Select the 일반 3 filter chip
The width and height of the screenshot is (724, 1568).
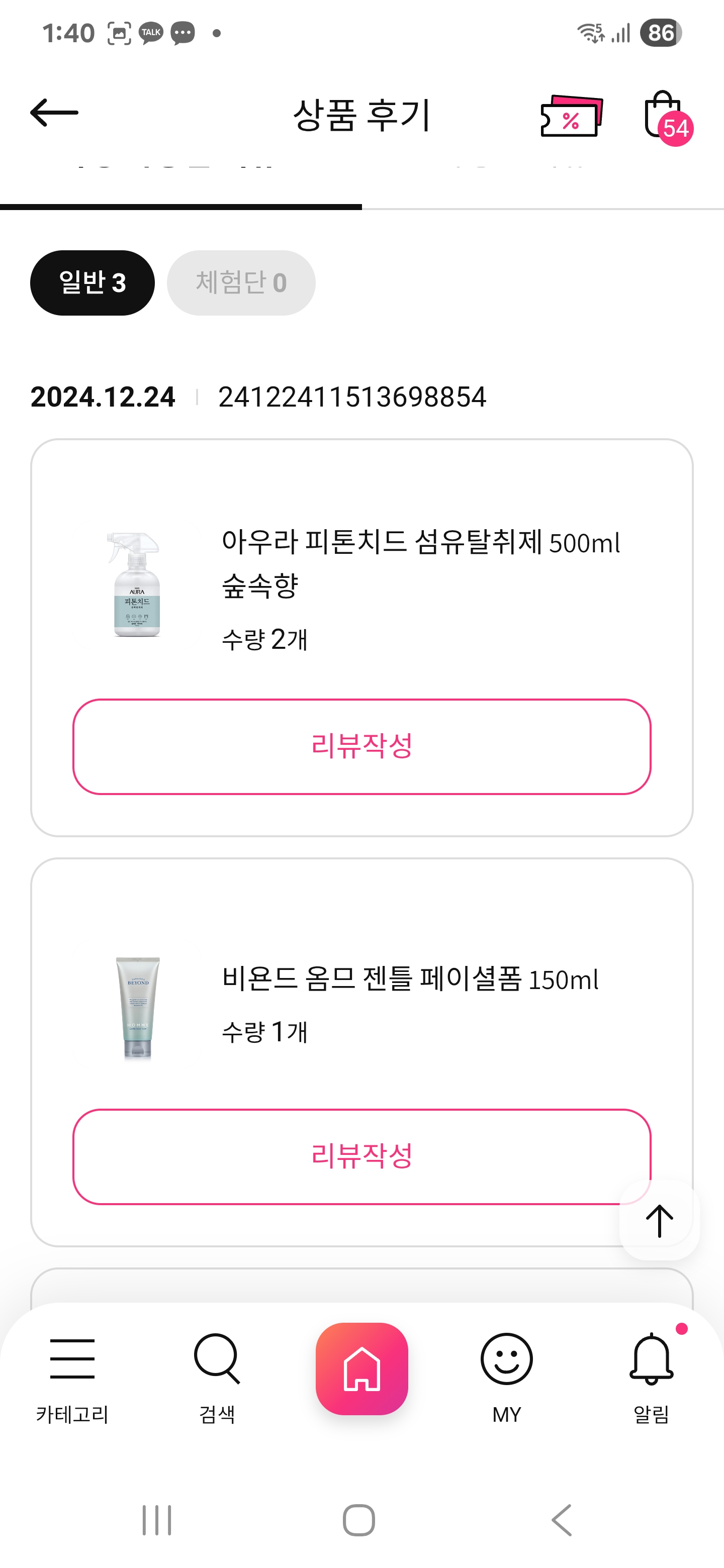[x=92, y=283]
